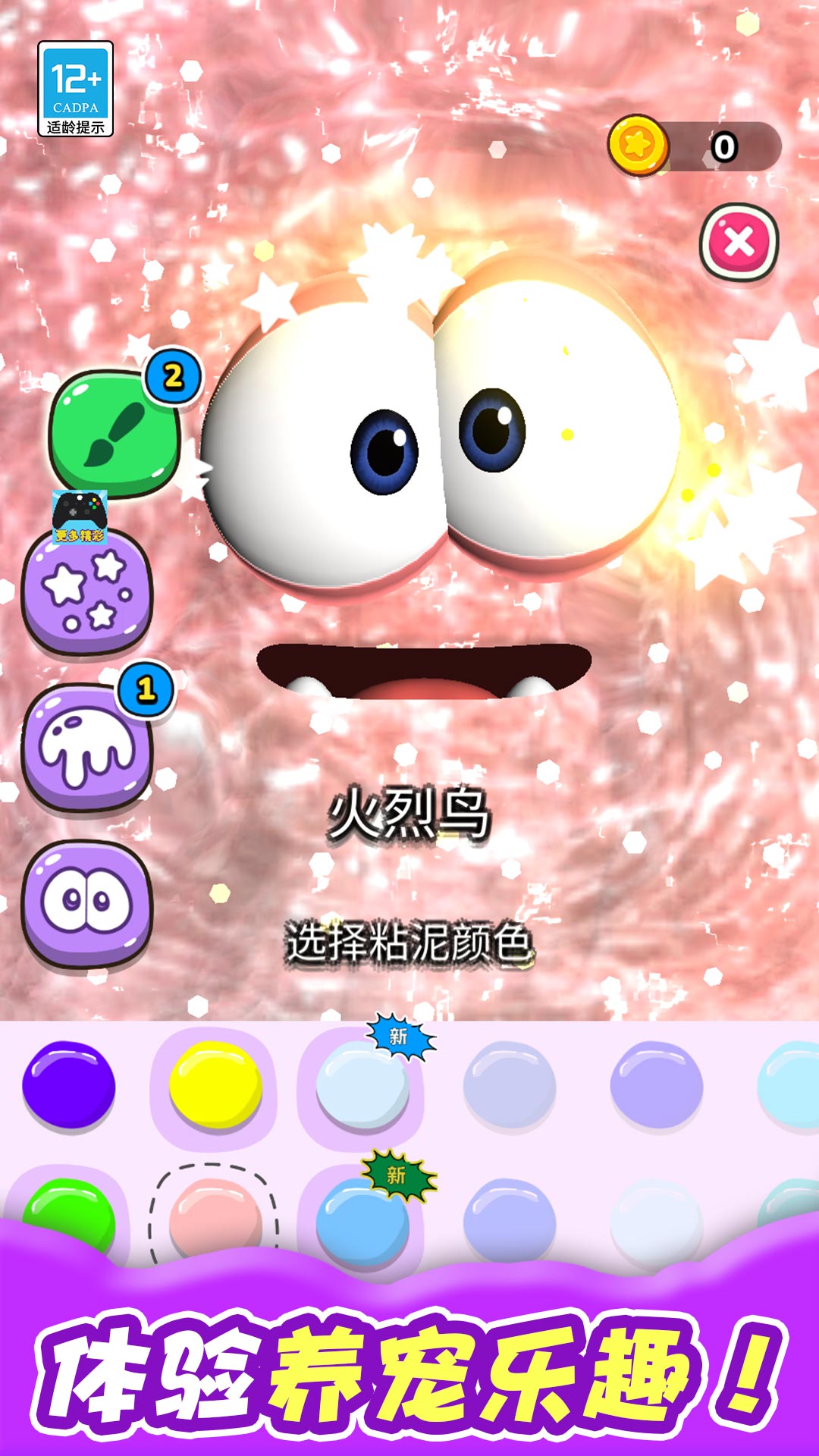The width and height of the screenshot is (819, 1456).
Task: Open the 12+ CADPA age rating notice
Action: 75,89
